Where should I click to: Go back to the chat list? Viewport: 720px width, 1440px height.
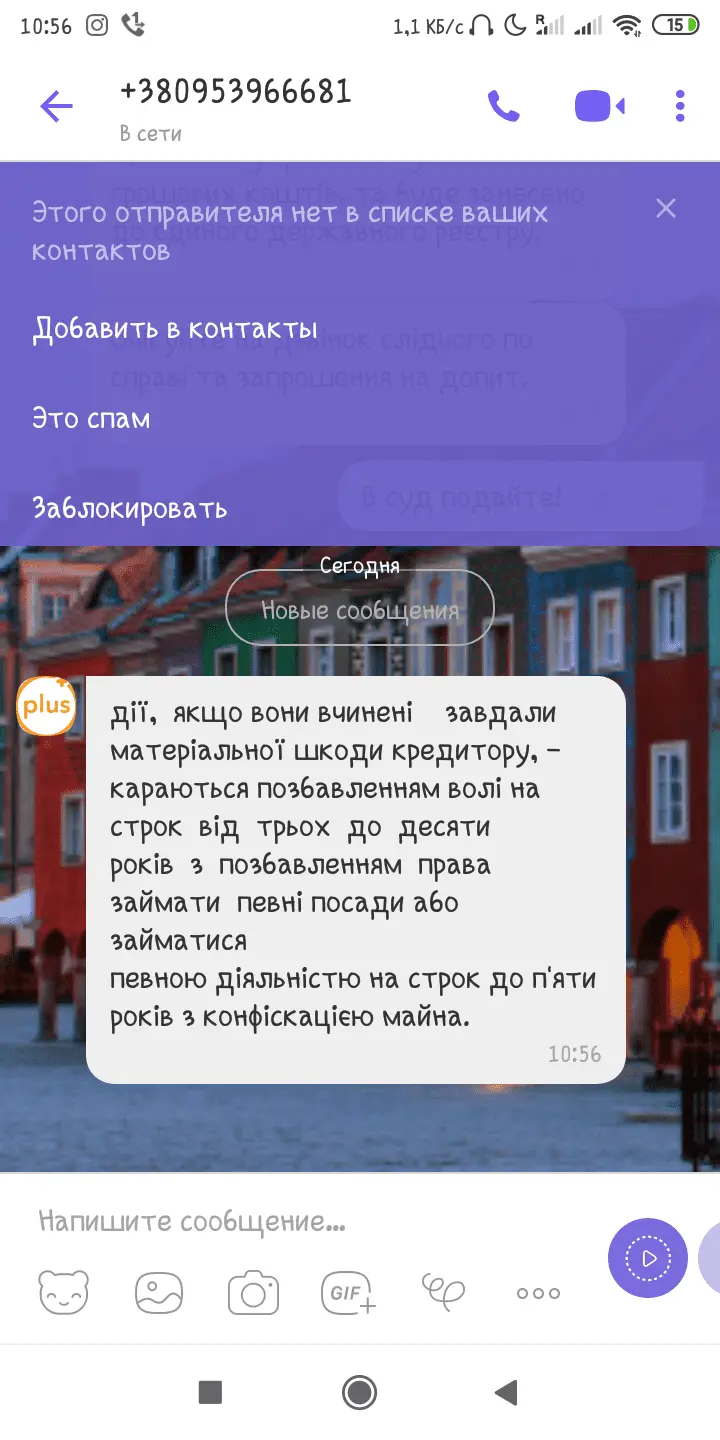pos(56,106)
